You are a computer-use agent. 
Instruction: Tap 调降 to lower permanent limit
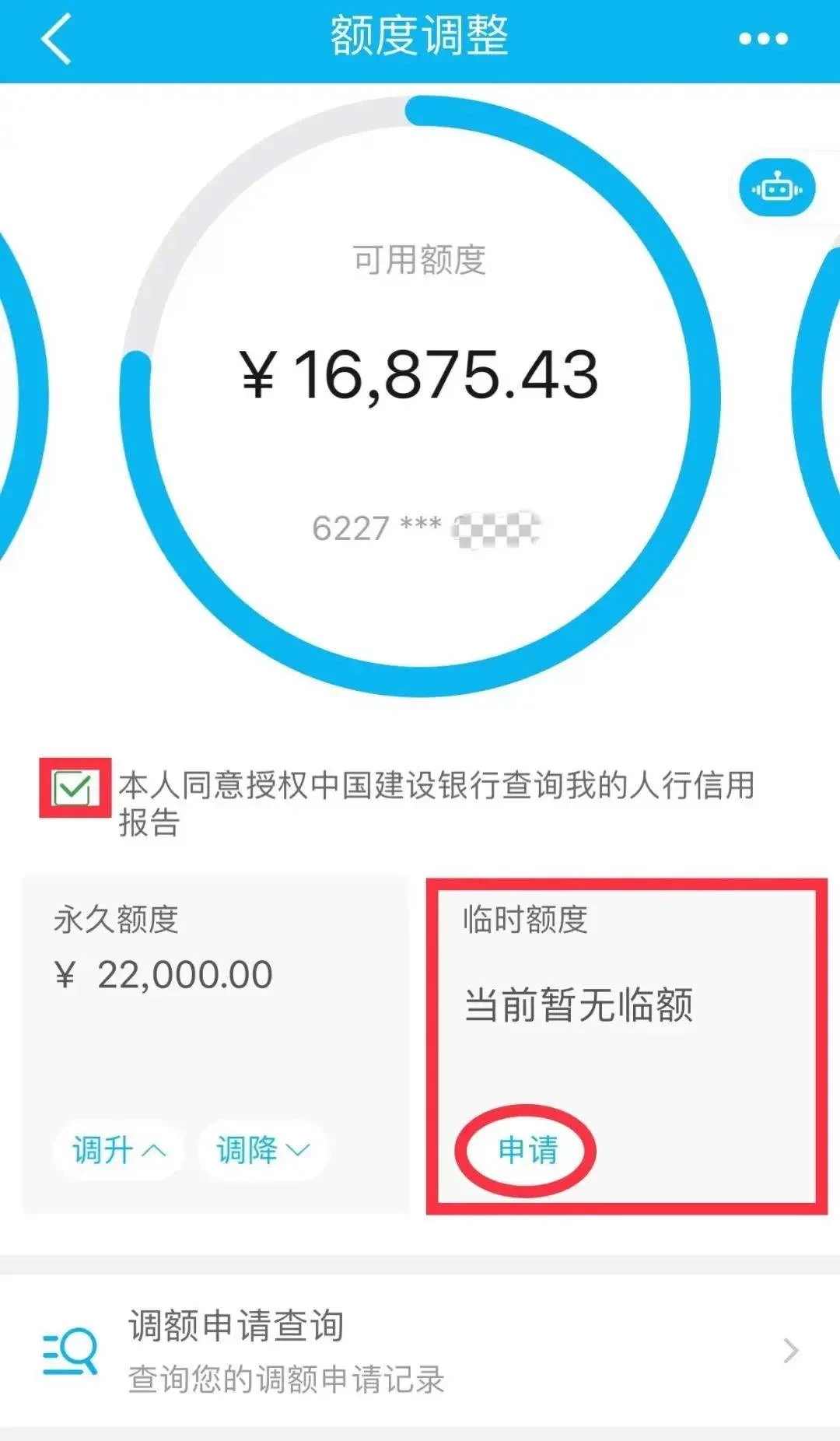pyautogui.click(x=263, y=1149)
